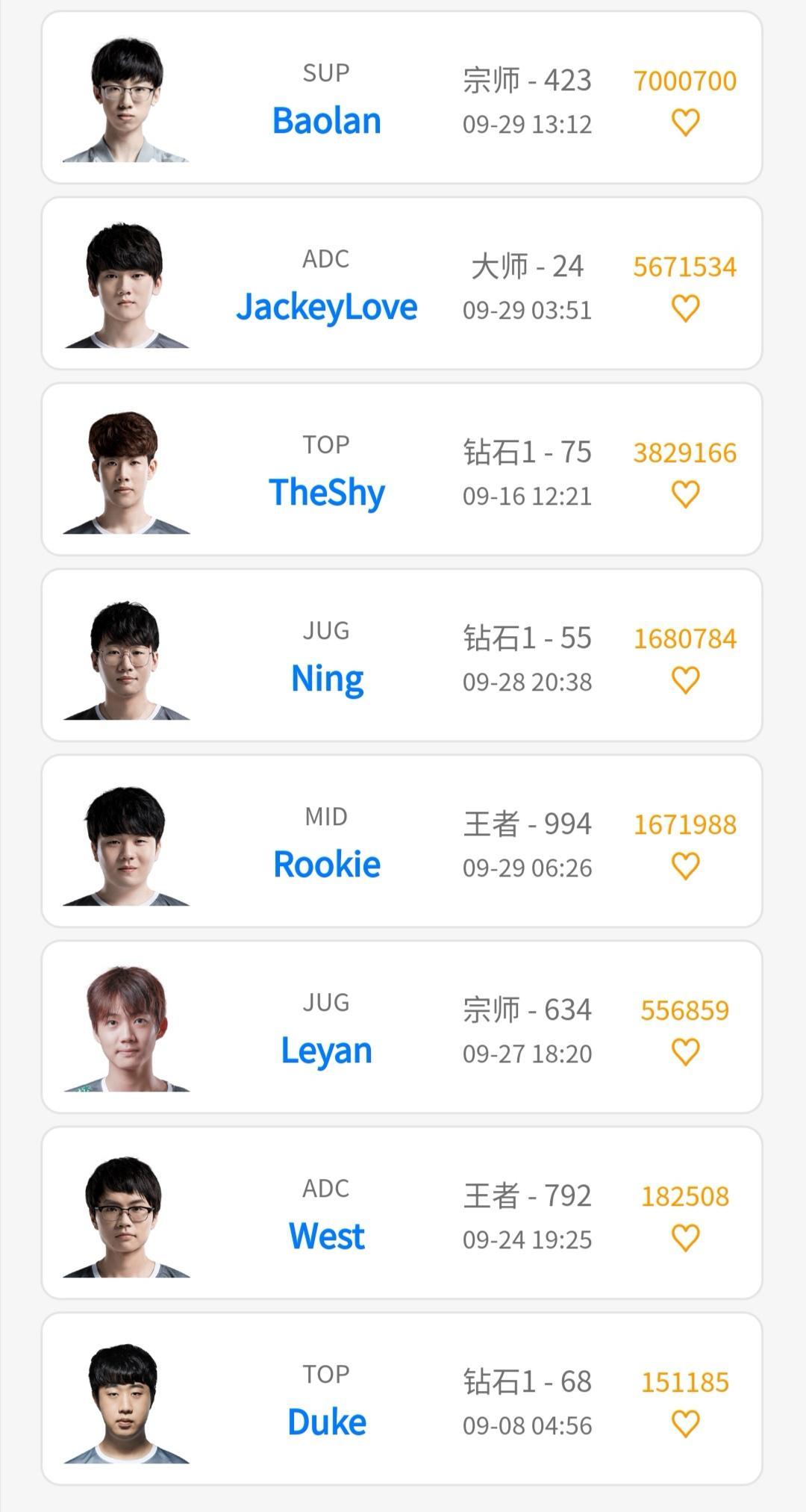Heart the Leyan player card

[x=685, y=1052]
